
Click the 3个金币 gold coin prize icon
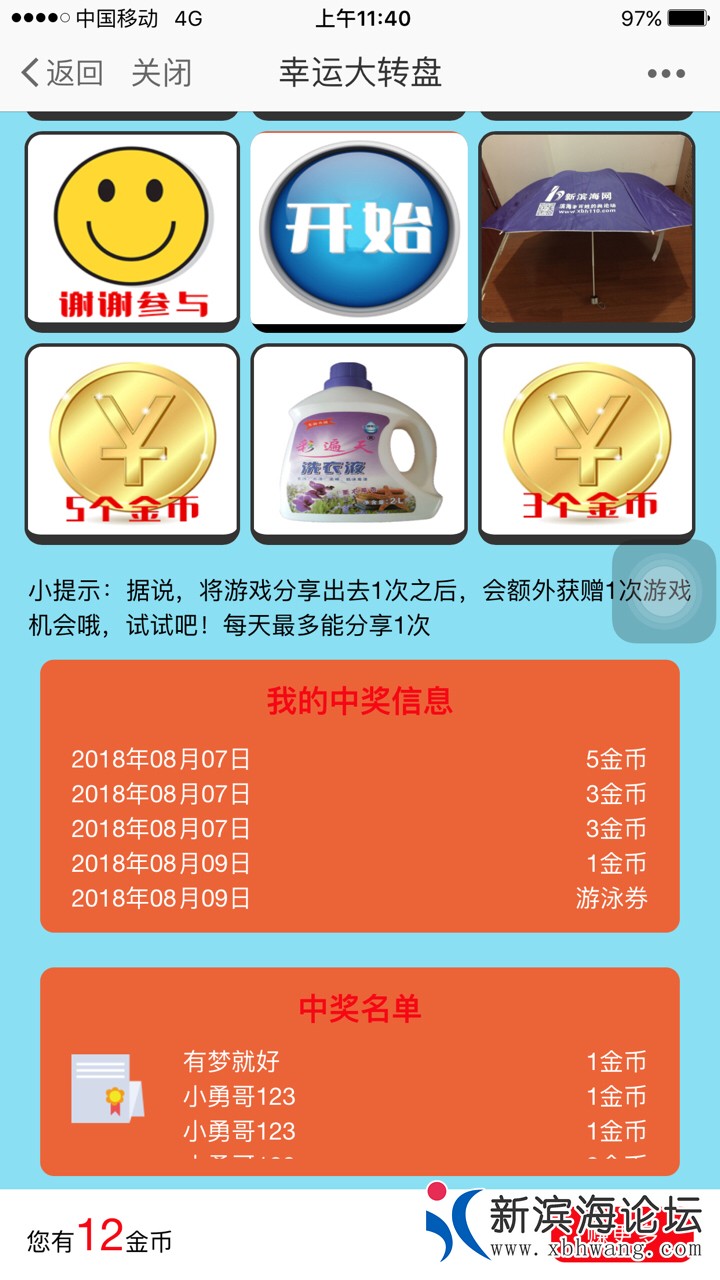point(586,440)
